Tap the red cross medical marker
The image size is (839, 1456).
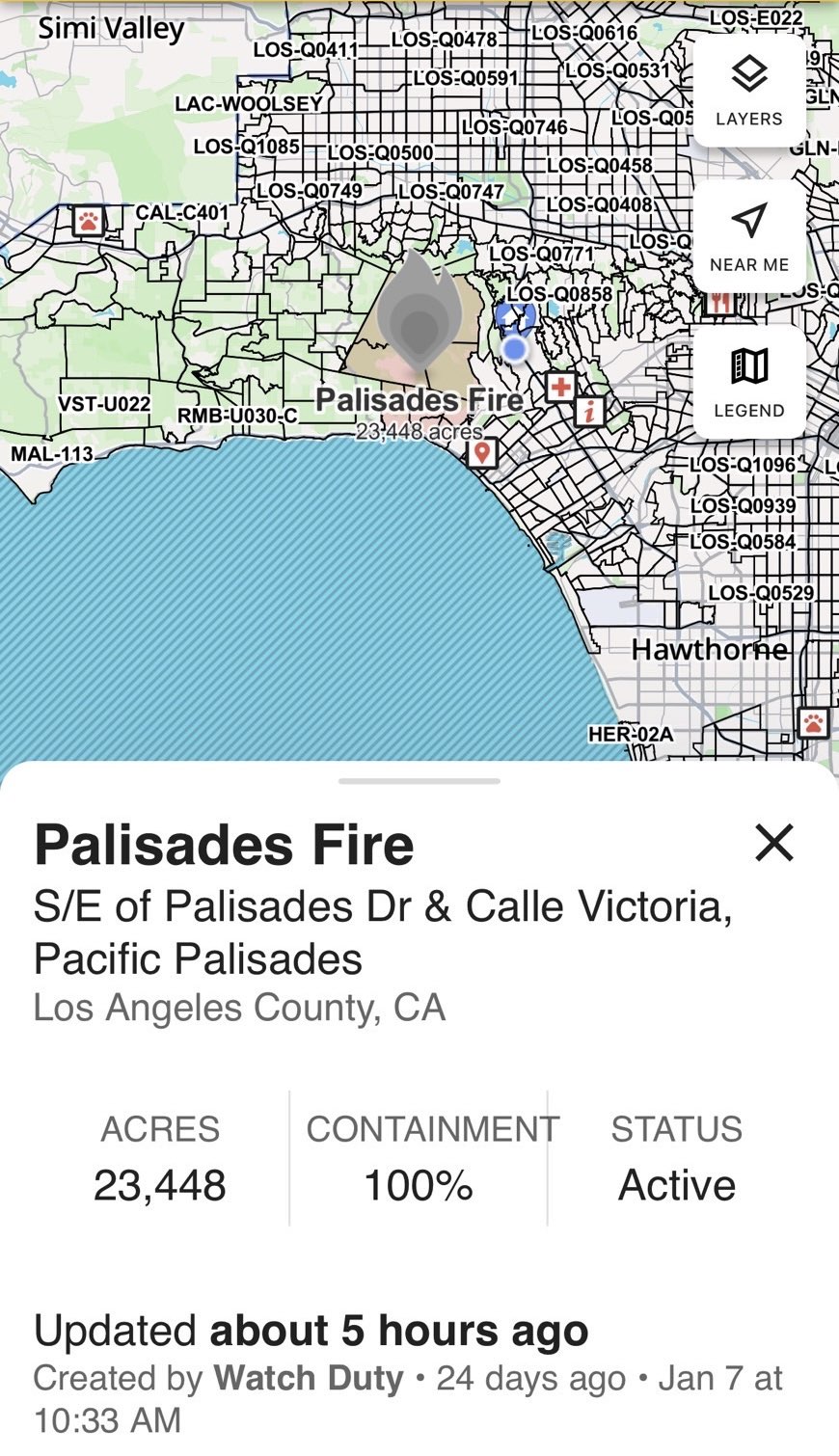(x=560, y=388)
